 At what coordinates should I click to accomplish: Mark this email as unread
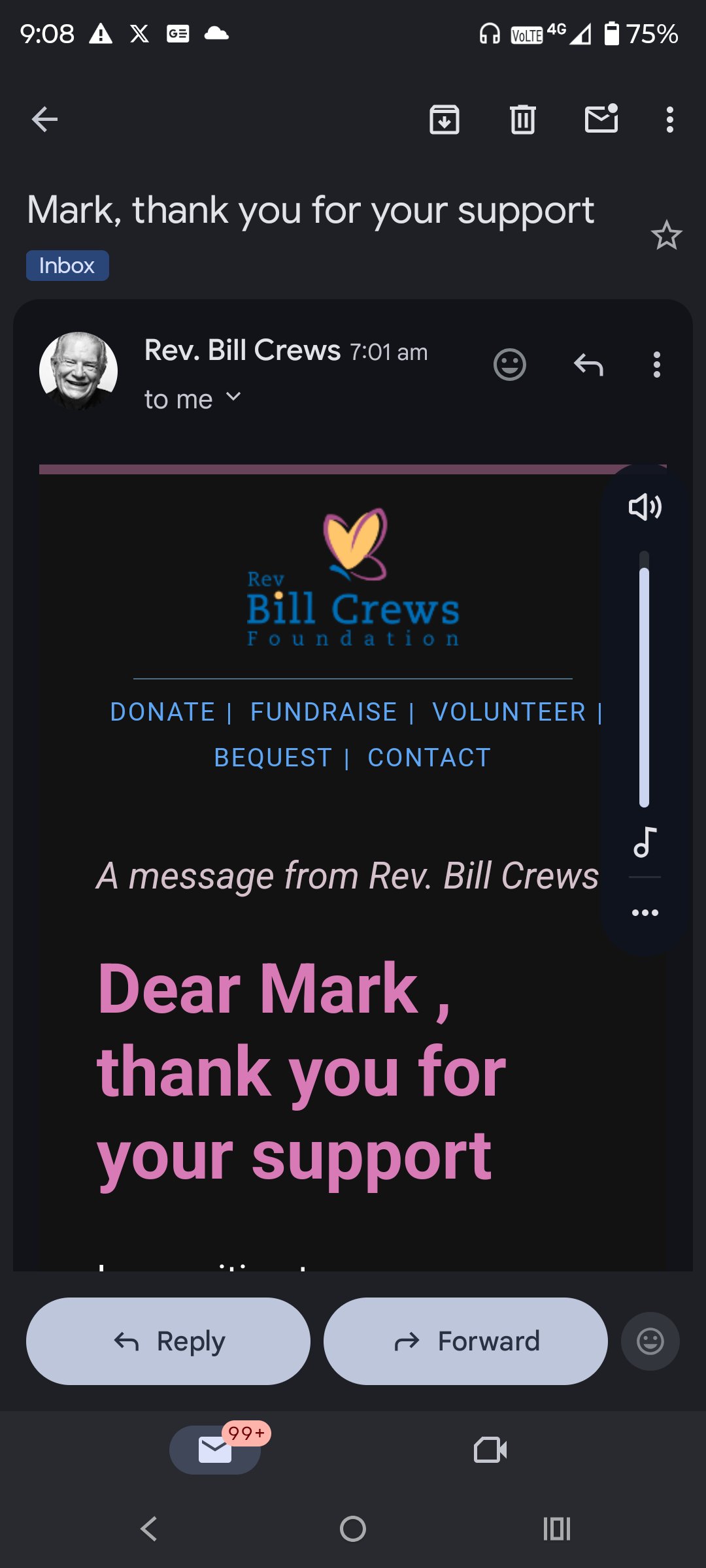[601, 120]
